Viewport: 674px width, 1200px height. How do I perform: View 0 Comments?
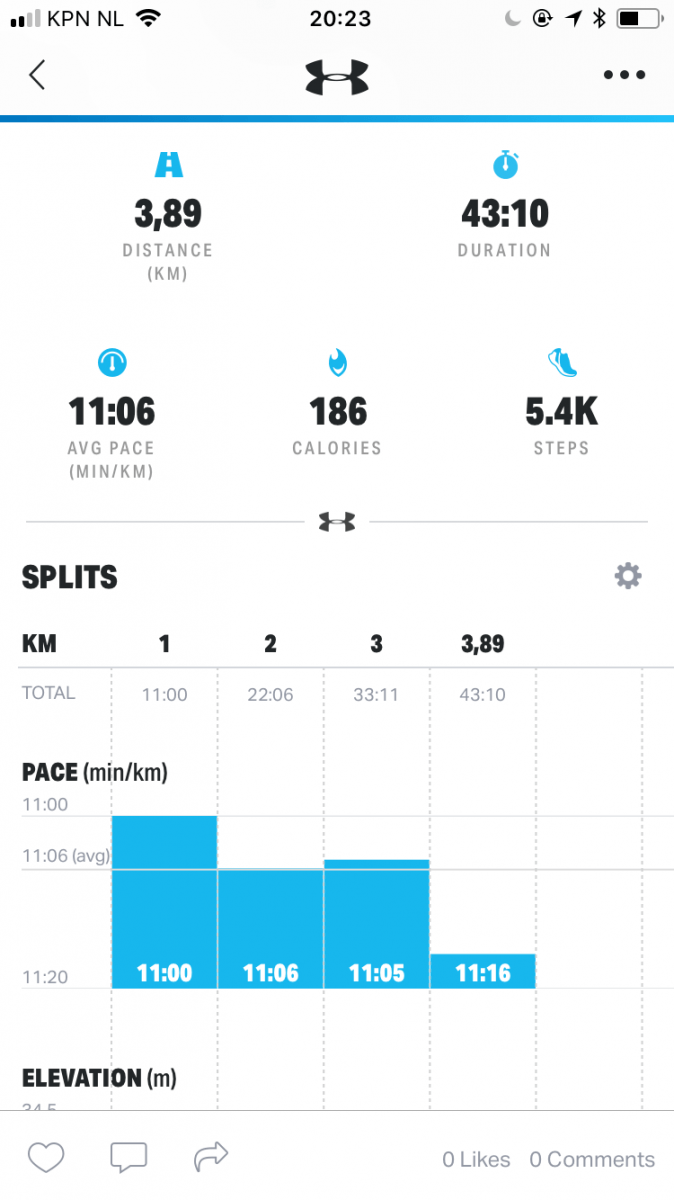point(592,1160)
